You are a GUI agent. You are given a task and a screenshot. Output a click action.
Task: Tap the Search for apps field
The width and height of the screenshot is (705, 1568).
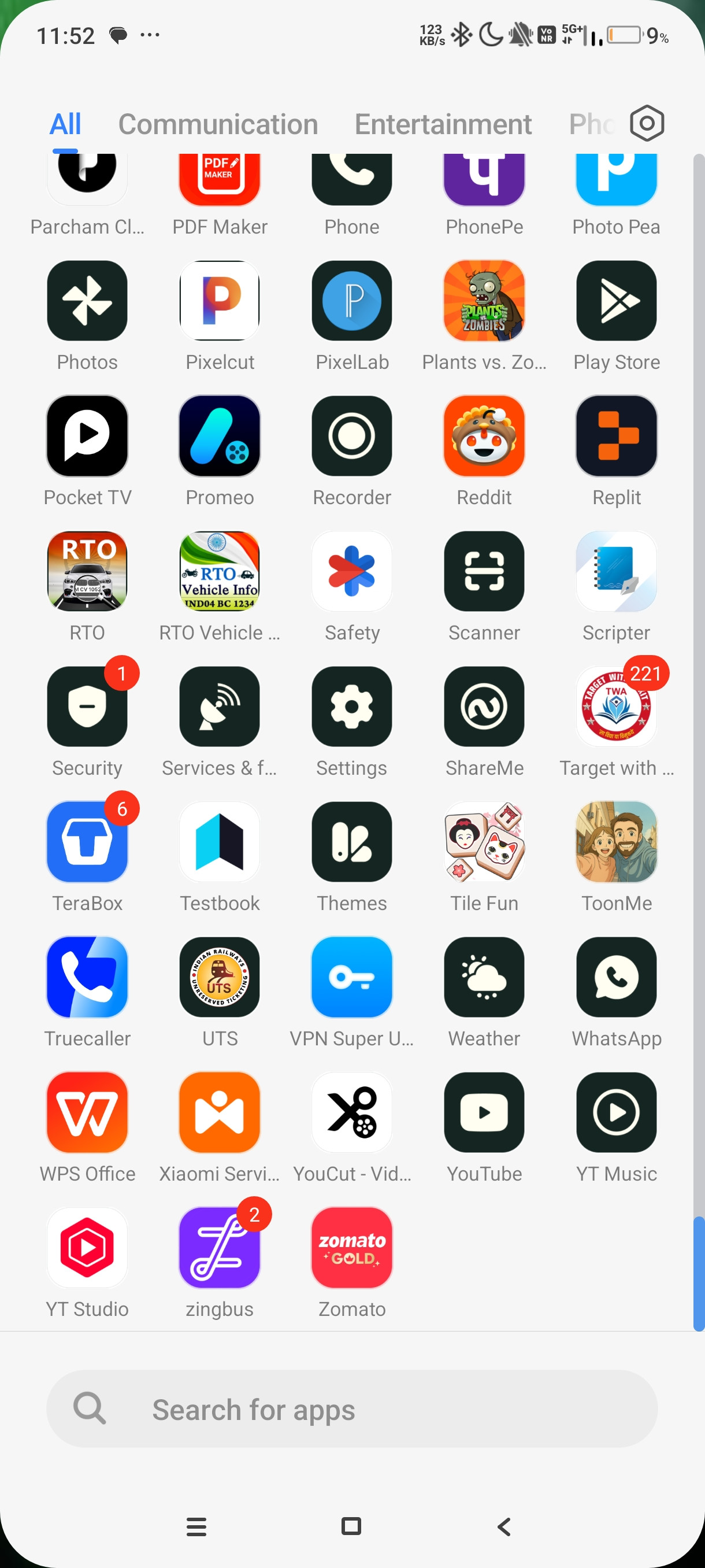[351, 1408]
